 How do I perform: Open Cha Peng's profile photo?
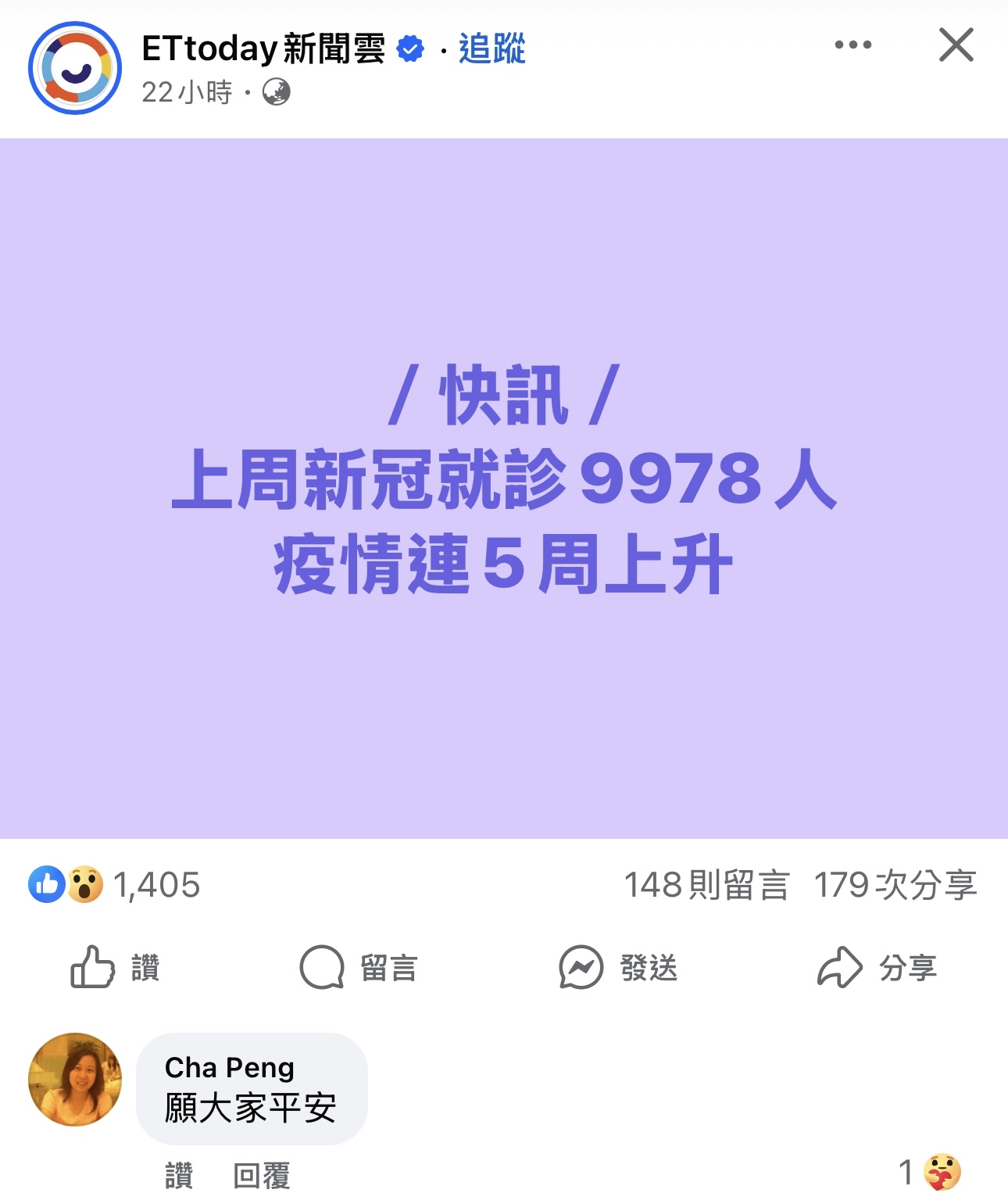coord(75,1080)
